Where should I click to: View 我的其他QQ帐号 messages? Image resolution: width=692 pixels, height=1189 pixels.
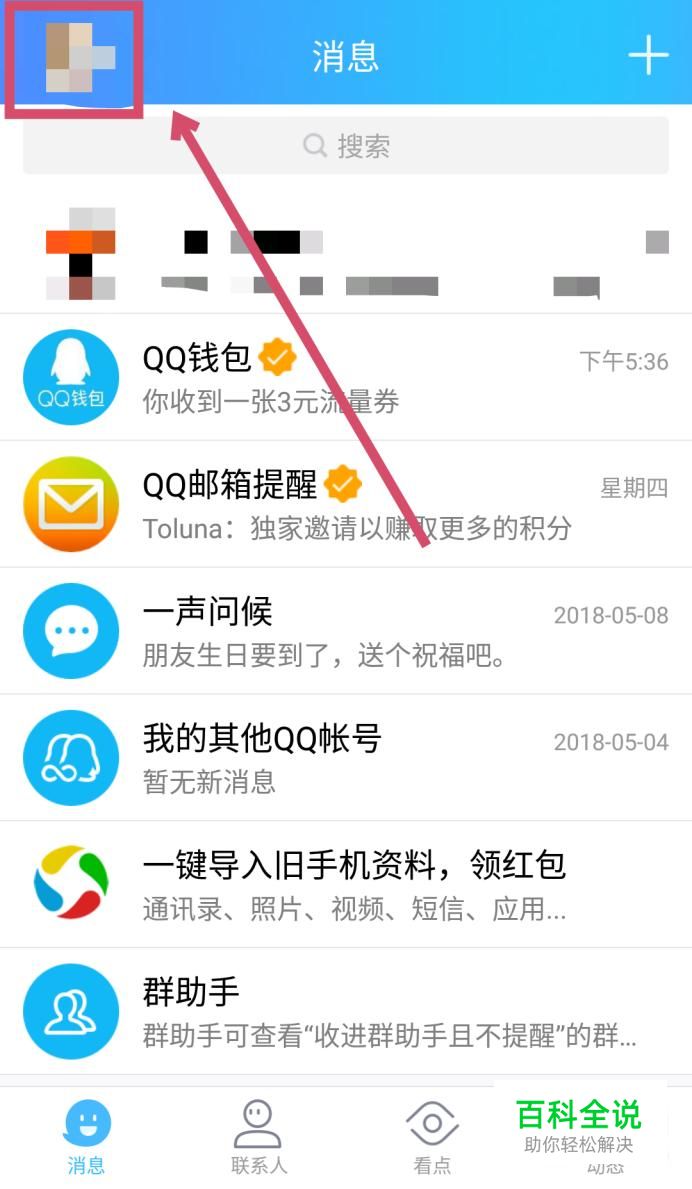pyautogui.click(x=346, y=758)
